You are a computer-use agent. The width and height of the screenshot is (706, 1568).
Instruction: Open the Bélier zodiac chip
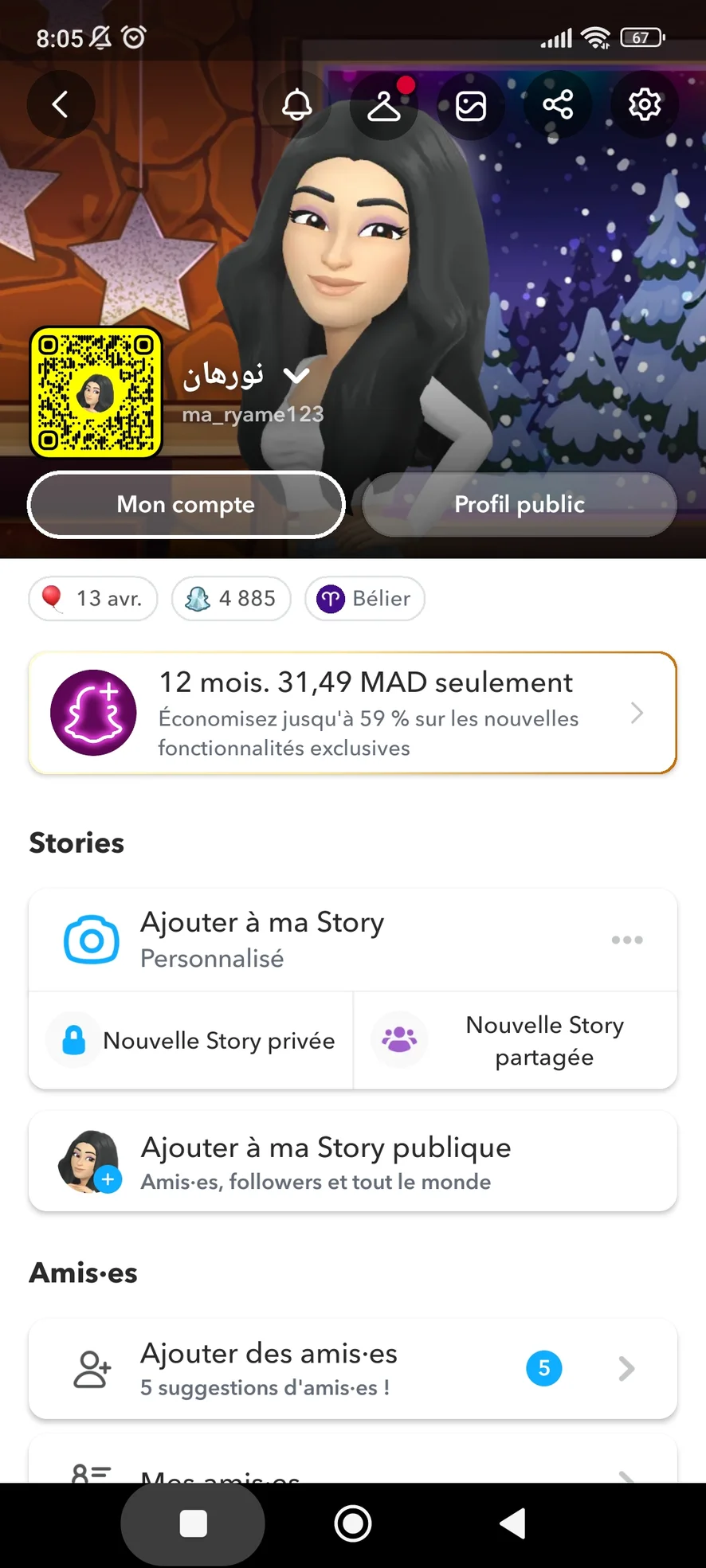click(365, 598)
